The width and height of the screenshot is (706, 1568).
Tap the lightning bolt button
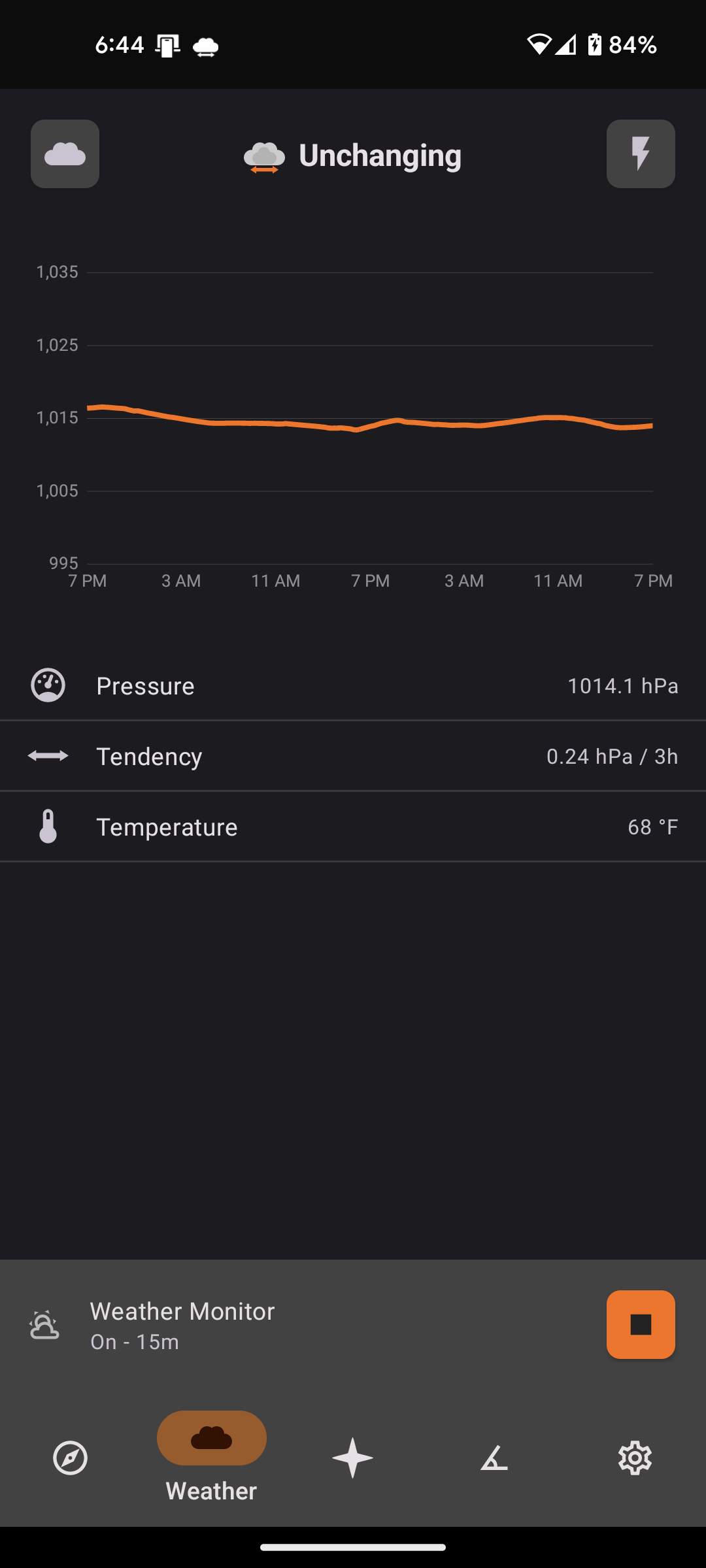tap(641, 154)
